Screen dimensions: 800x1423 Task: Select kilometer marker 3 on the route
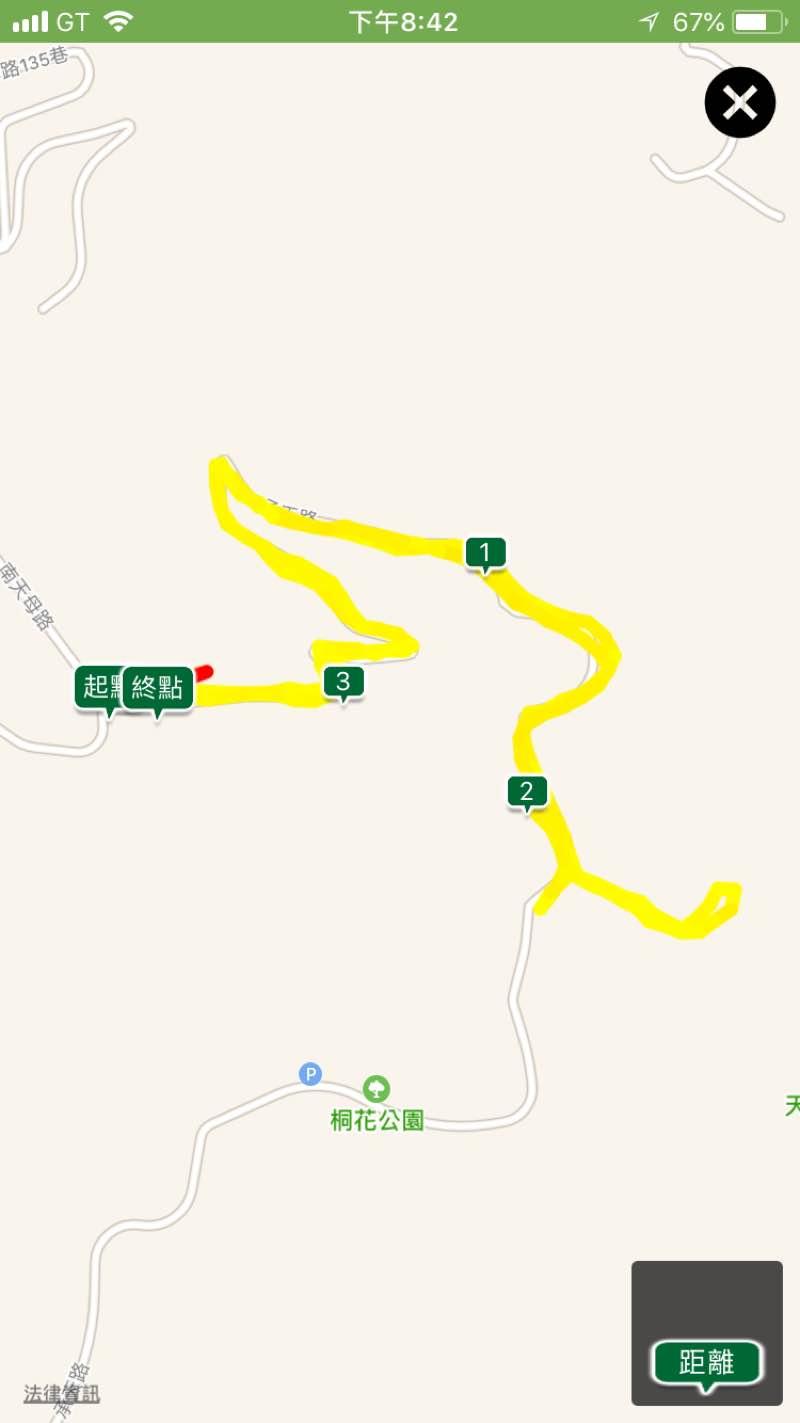click(343, 682)
